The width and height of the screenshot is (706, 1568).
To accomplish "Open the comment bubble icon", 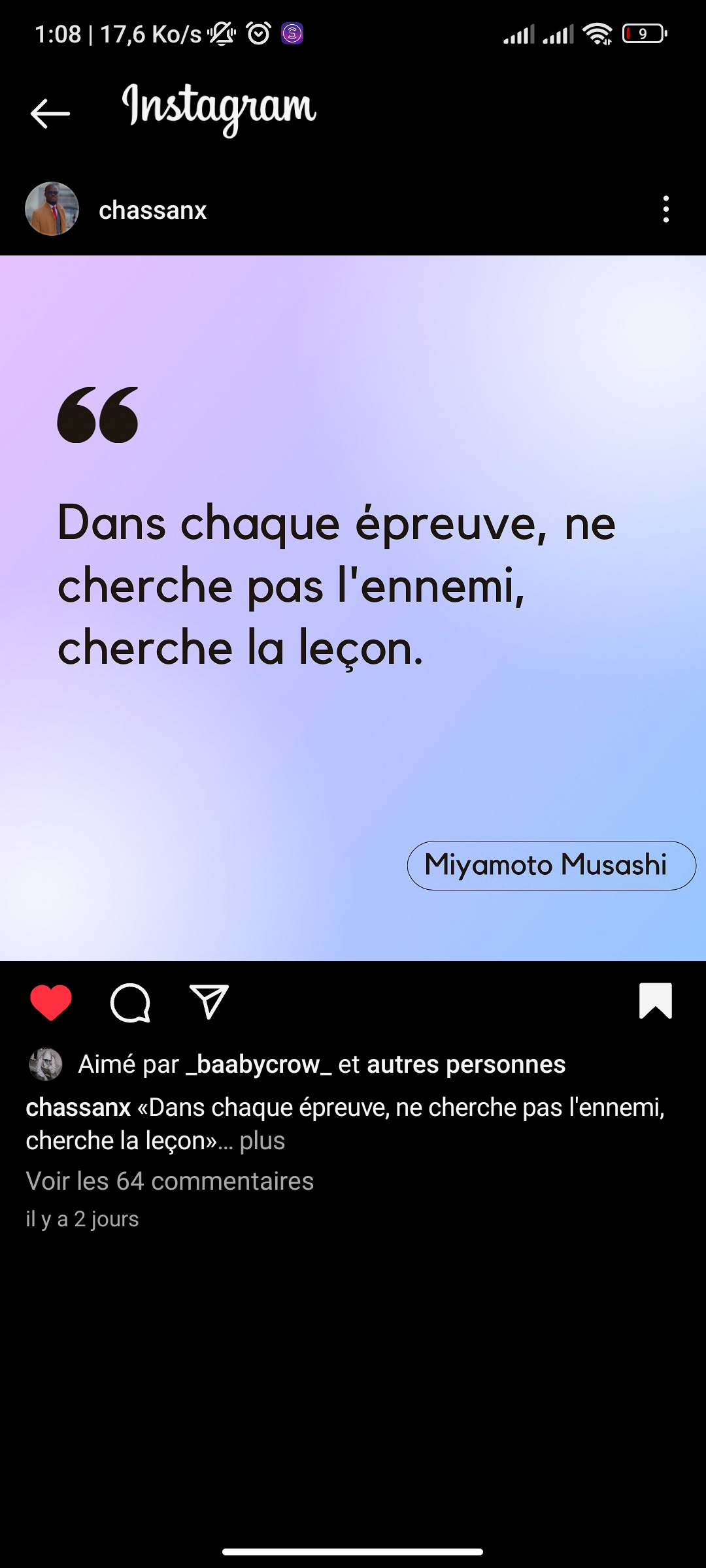I will (x=130, y=1002).
